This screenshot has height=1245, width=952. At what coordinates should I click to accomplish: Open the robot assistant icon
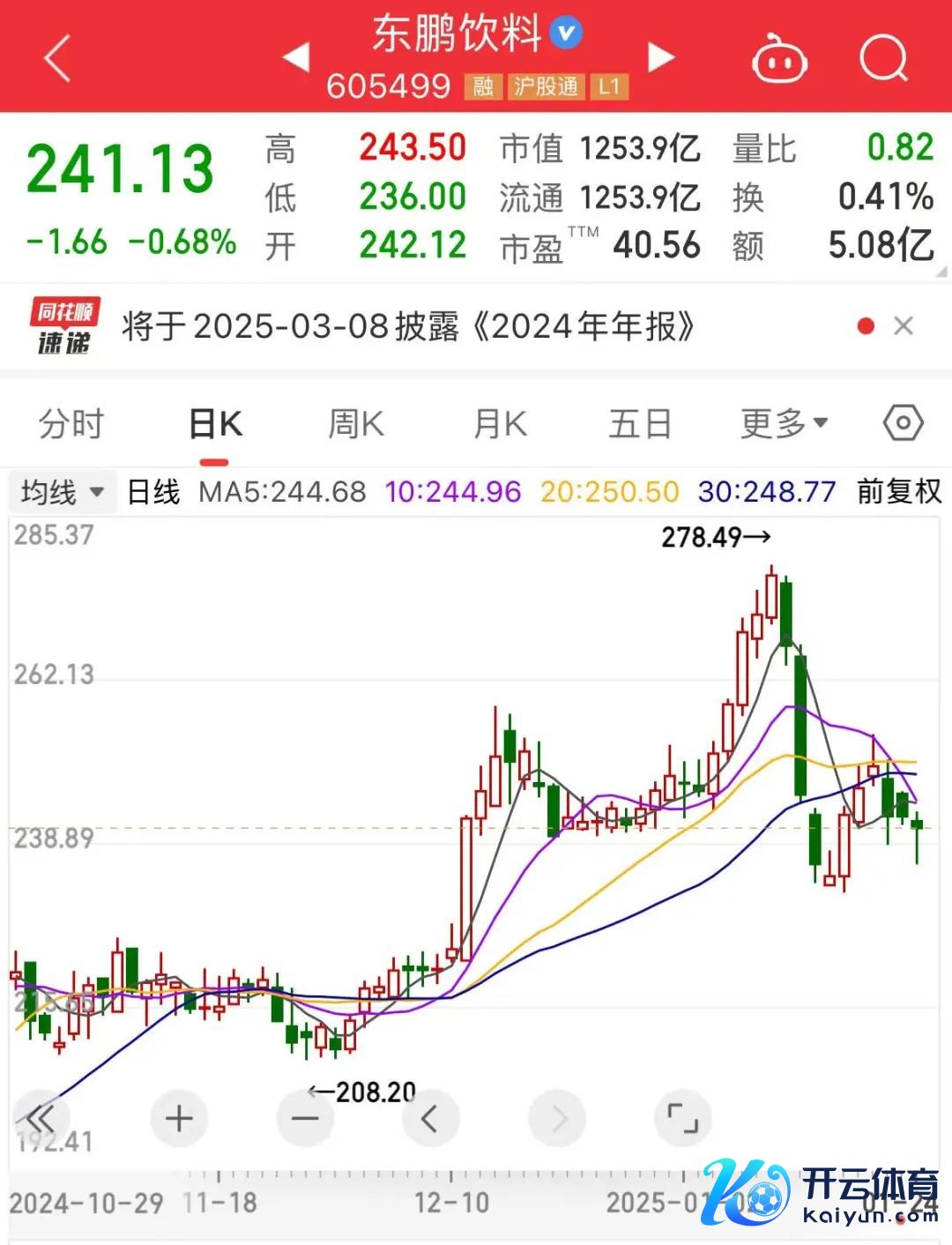pyautogui.click(x=778, y=60)
